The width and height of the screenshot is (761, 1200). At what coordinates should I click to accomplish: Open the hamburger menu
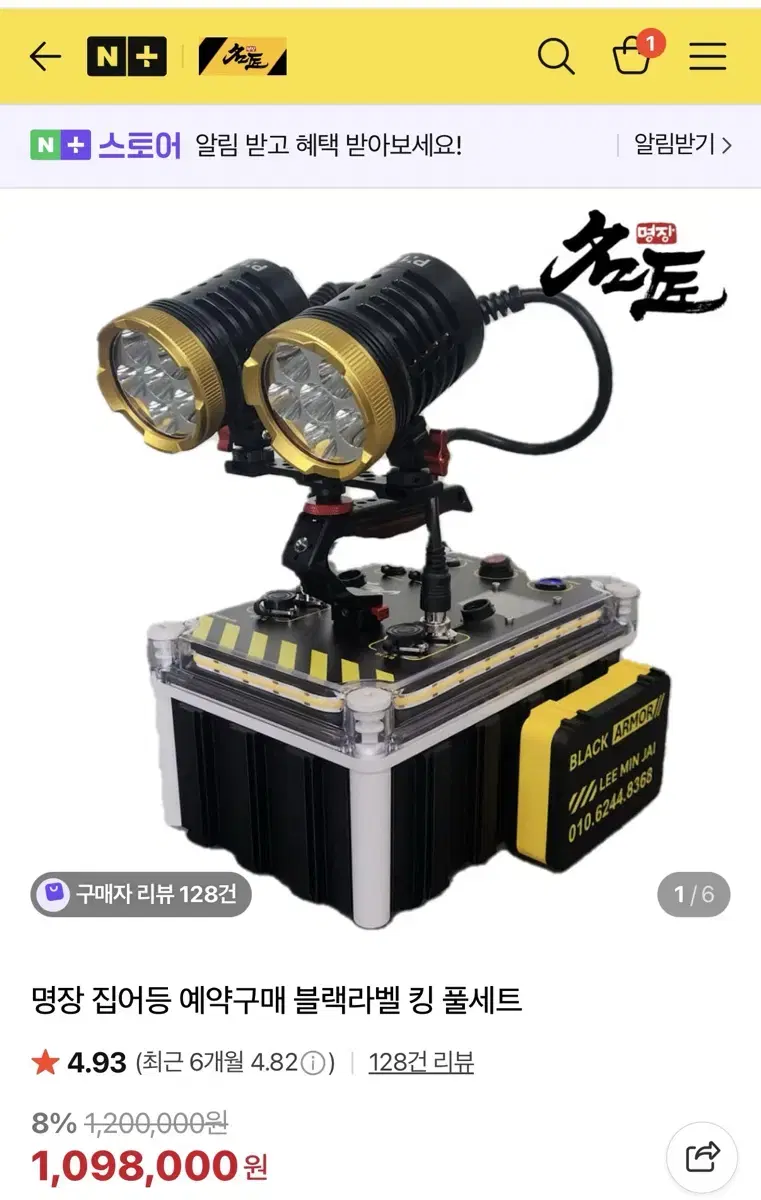pos(708,57)
